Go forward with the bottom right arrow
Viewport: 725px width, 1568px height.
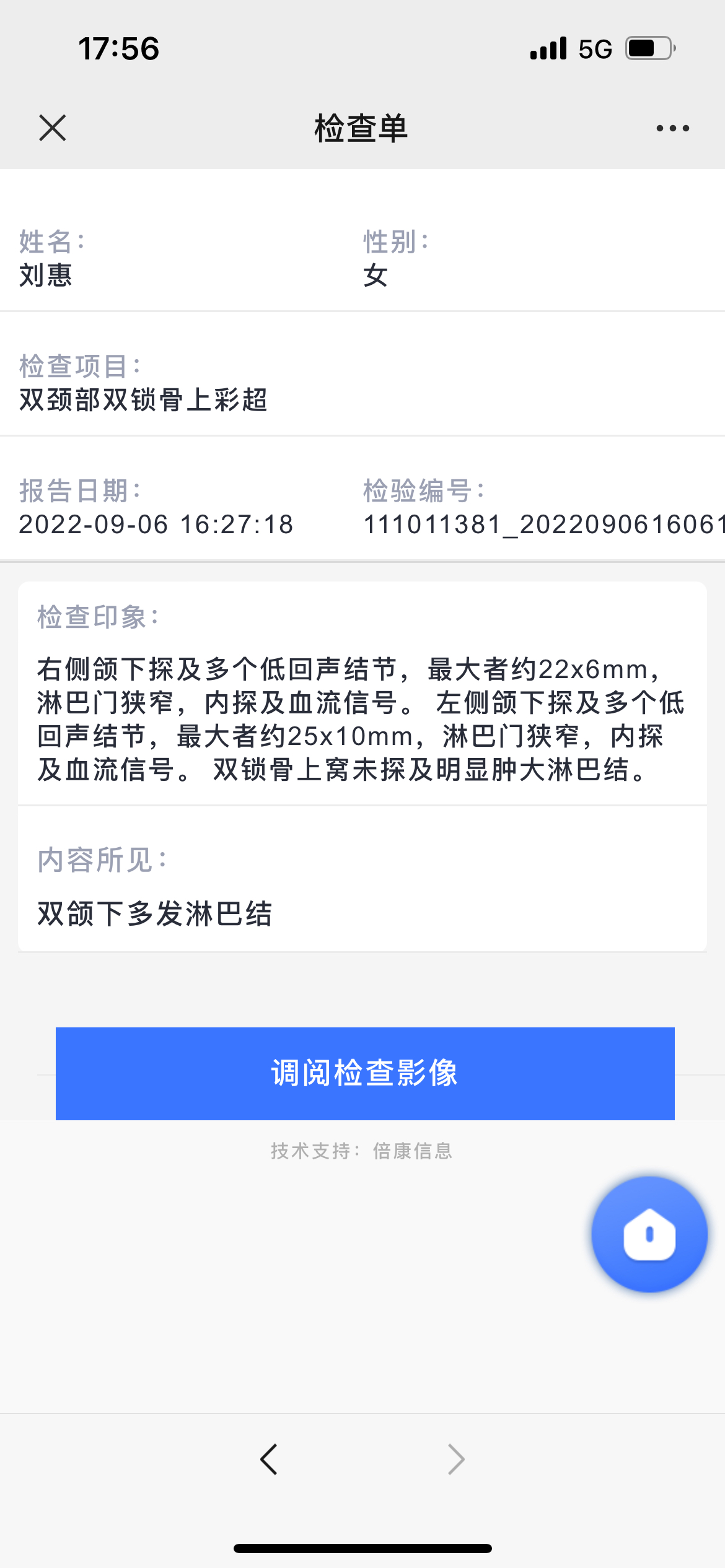click(x=456, y=1459)
